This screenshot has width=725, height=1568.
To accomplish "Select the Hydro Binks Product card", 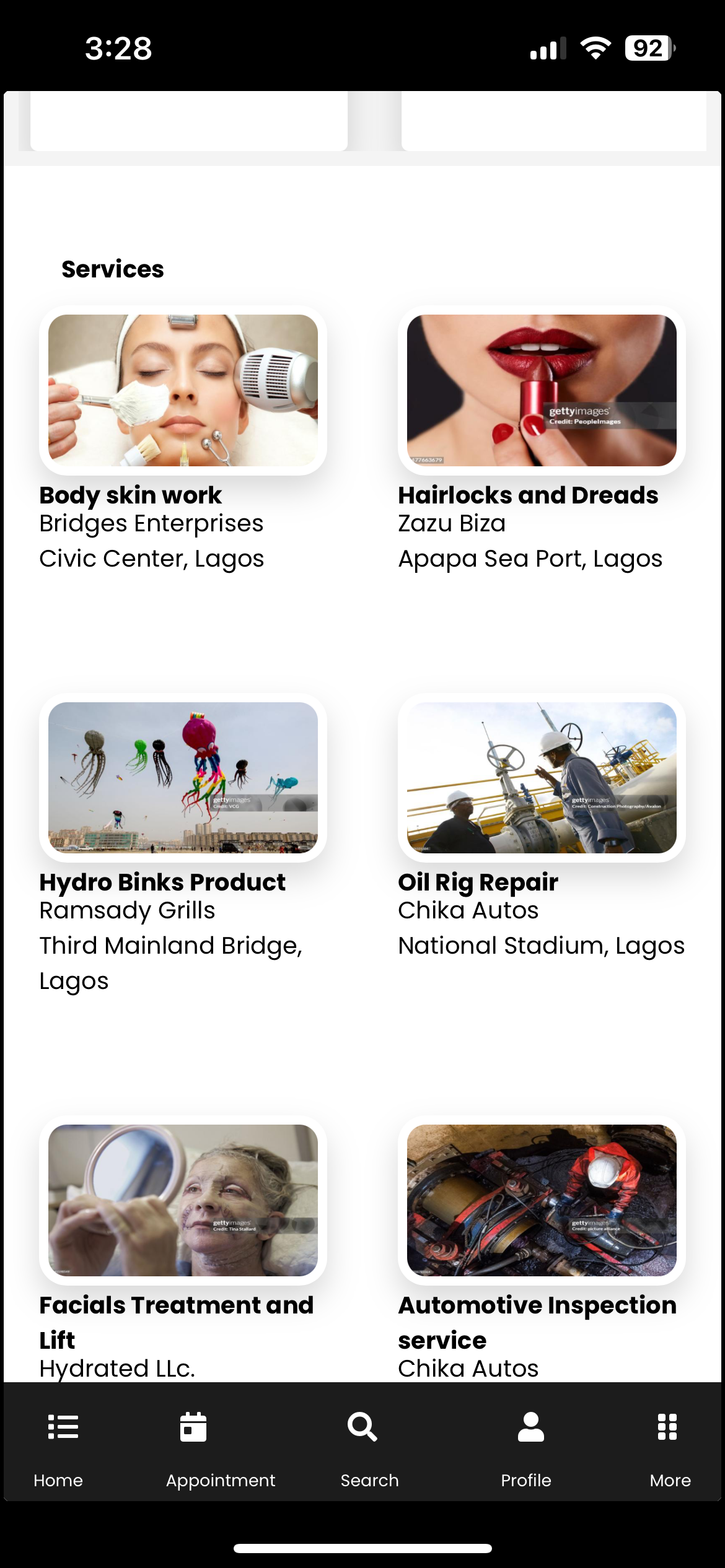I will click(183, 778).
